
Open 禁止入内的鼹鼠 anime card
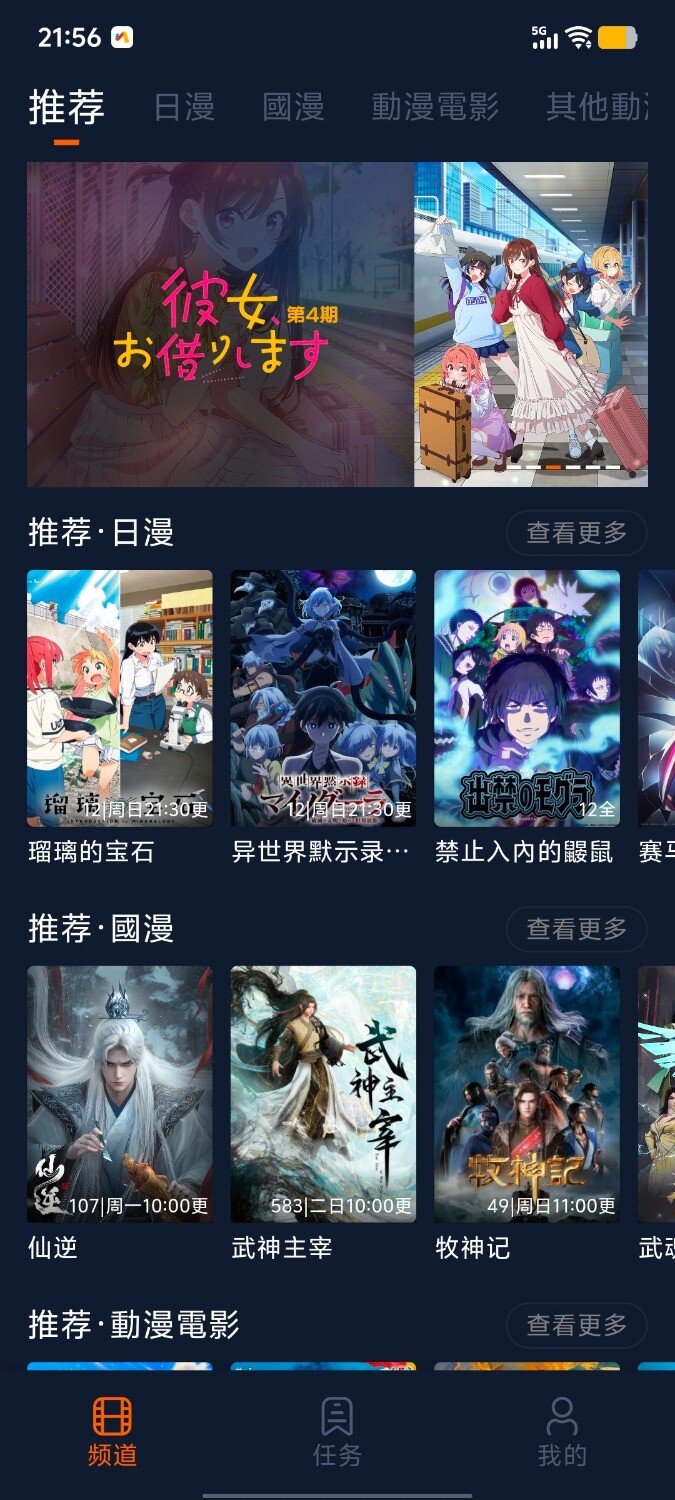pyautogui.click(x=527, y=698)
